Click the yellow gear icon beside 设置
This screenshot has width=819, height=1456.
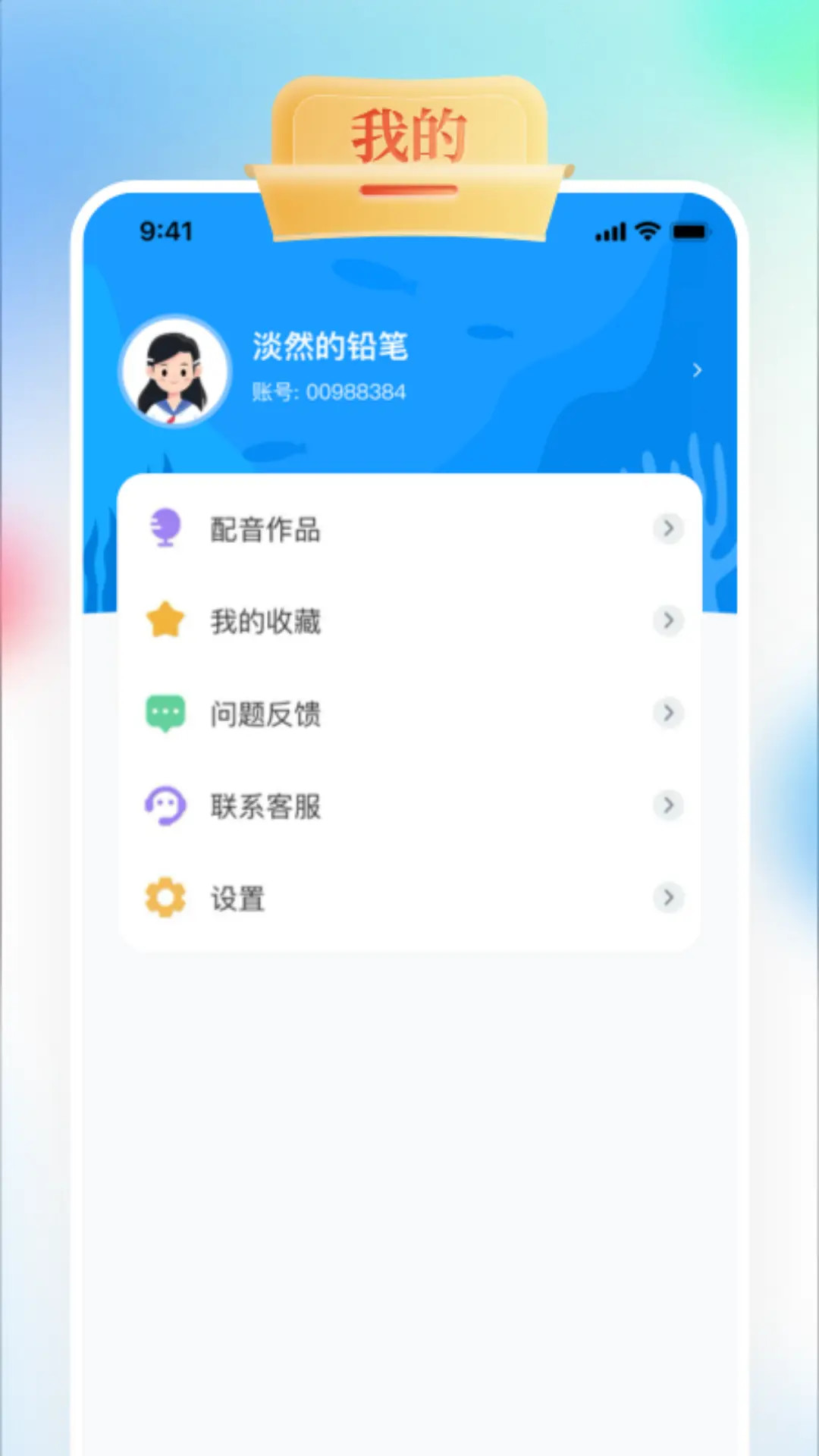166,898
